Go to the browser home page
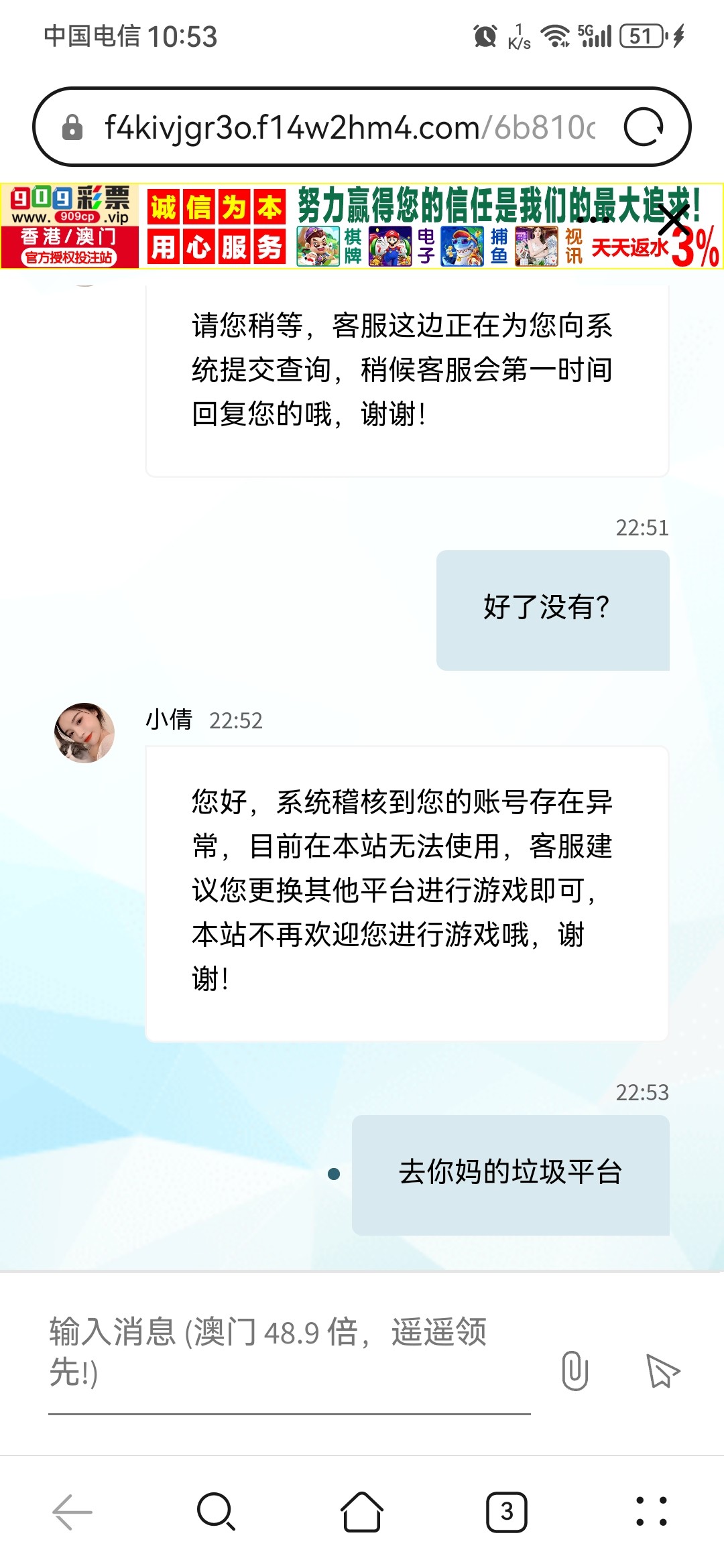Screen dimensions: 724x1568 point(362,1512)
